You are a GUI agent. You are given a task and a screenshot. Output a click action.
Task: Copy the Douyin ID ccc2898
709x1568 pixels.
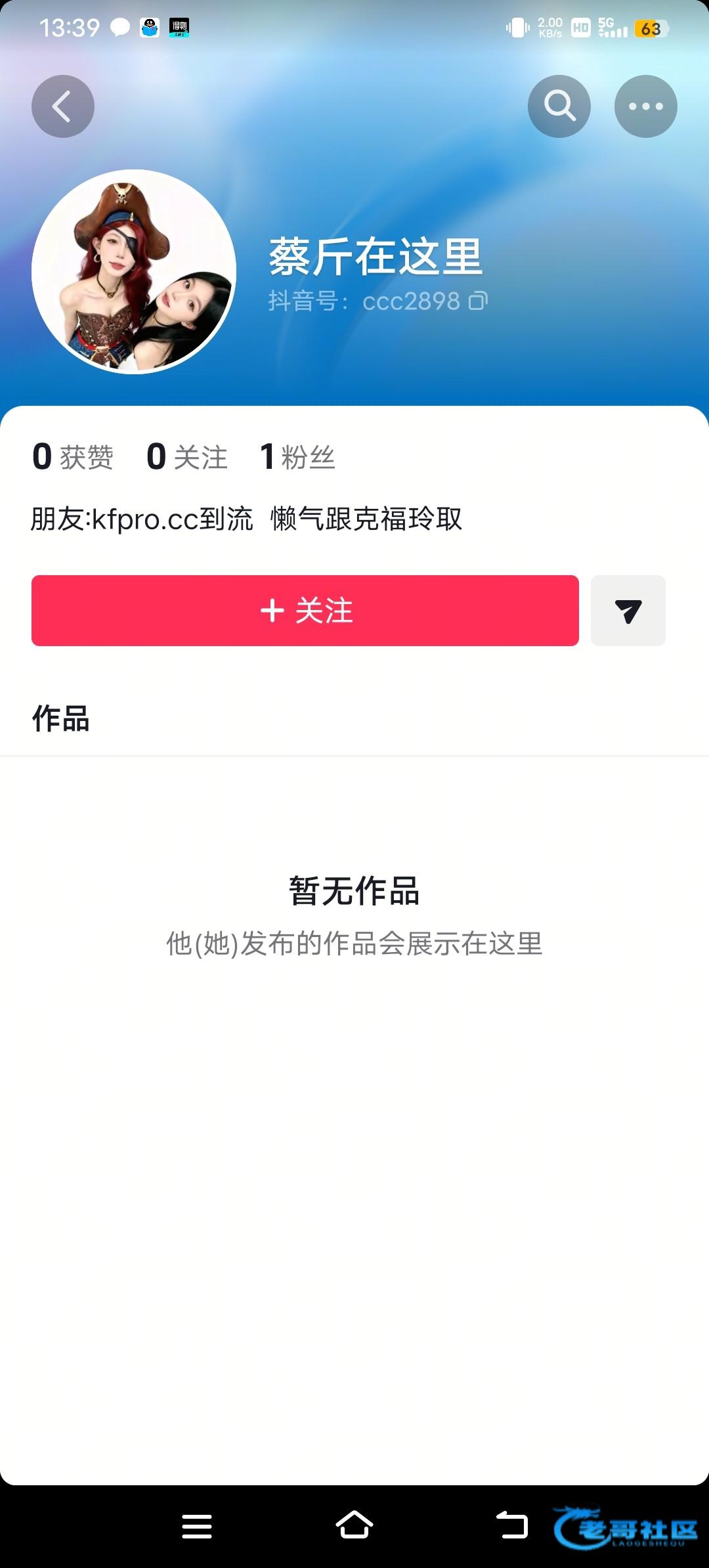pos(478,301)
